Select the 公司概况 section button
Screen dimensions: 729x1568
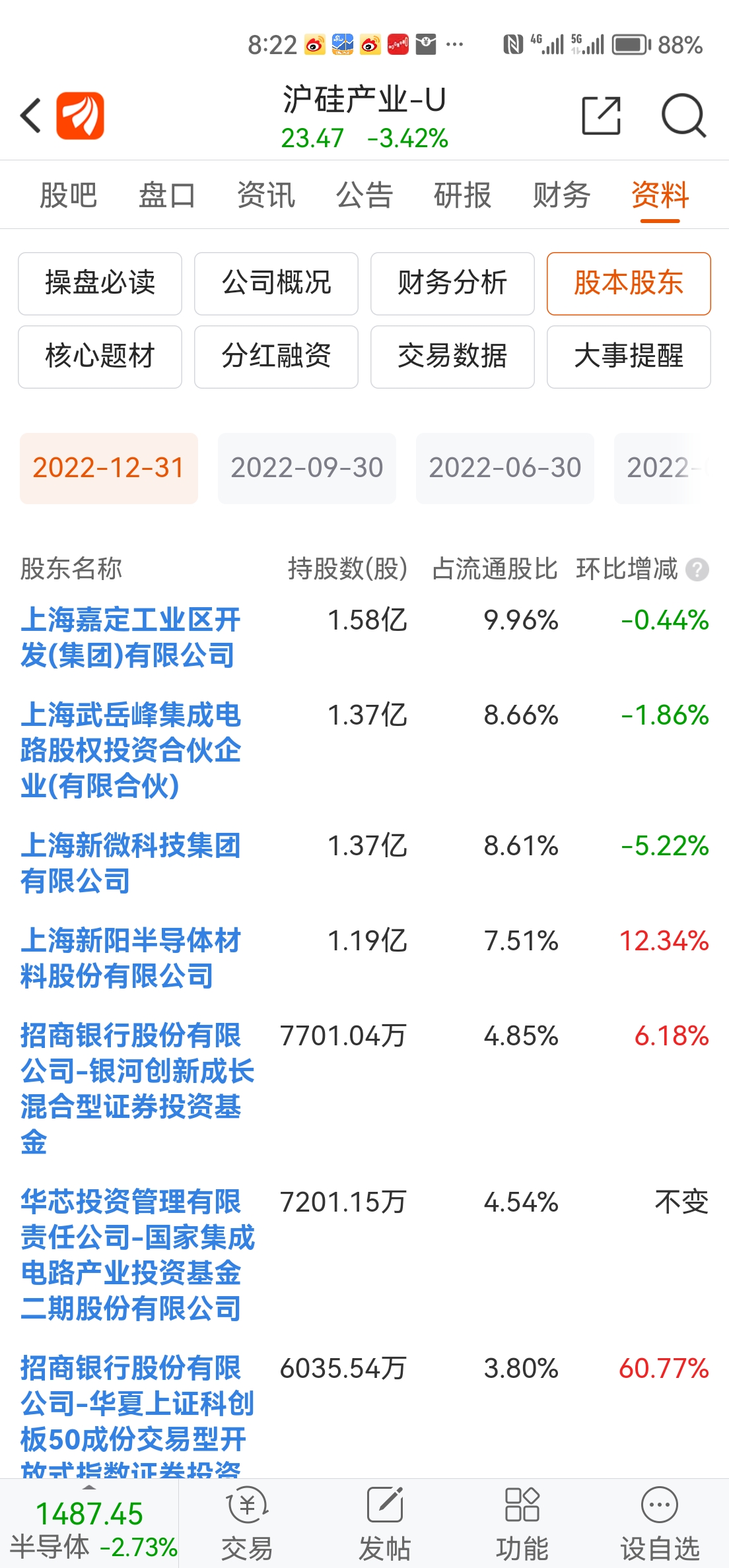click(x=276, y=284)
